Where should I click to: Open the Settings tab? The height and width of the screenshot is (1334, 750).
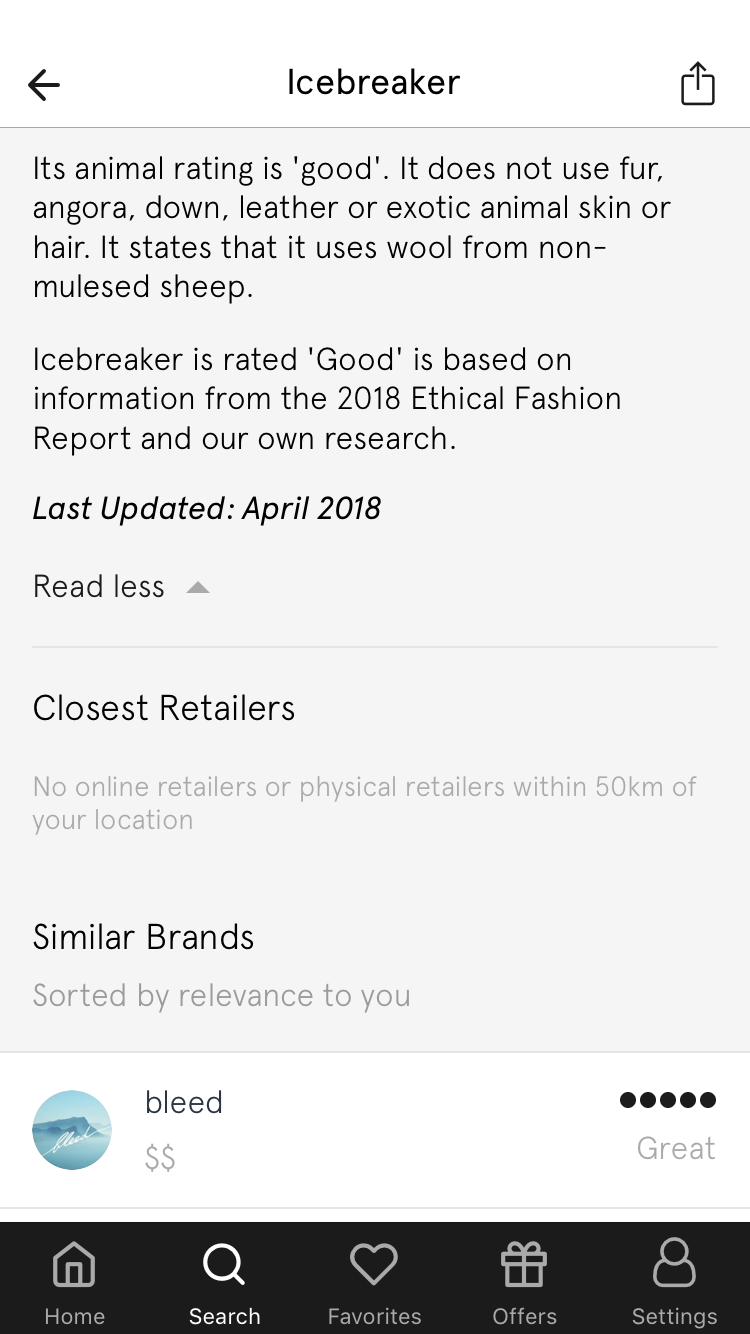(674, 1283)
